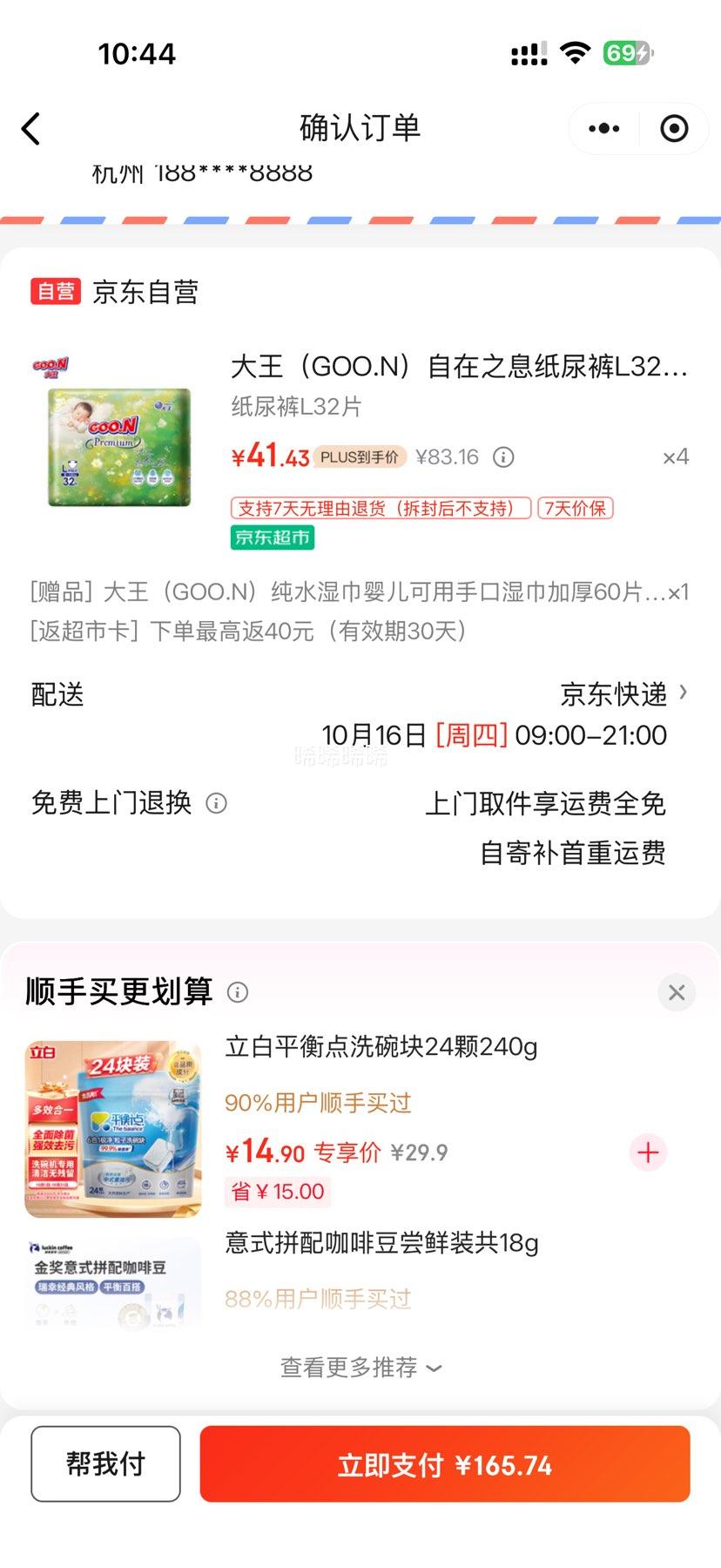721x1568 pixels.
Task: Close the mini program with the circle button
Action: [674, 129]
